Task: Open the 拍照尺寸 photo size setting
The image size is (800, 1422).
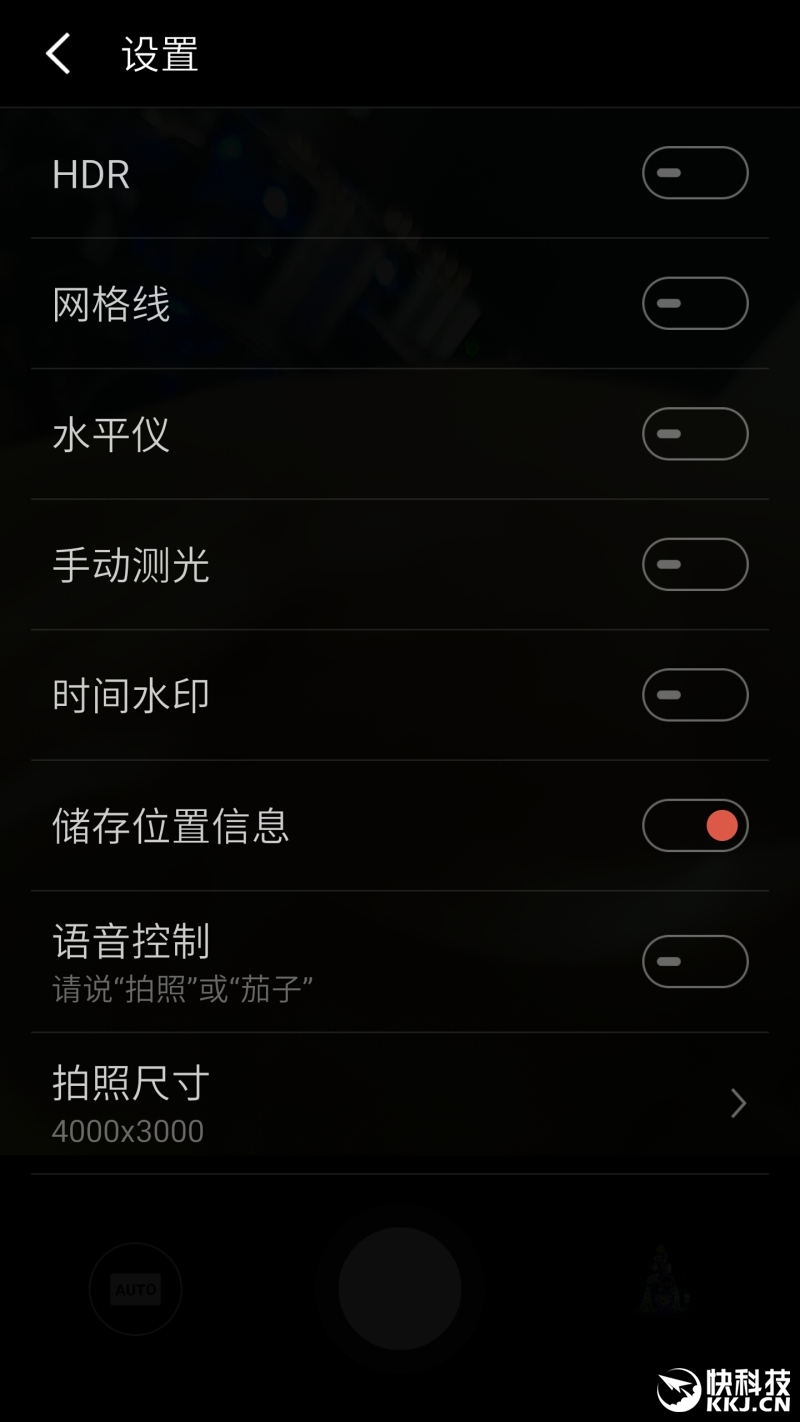Action: click(130, 1081)
